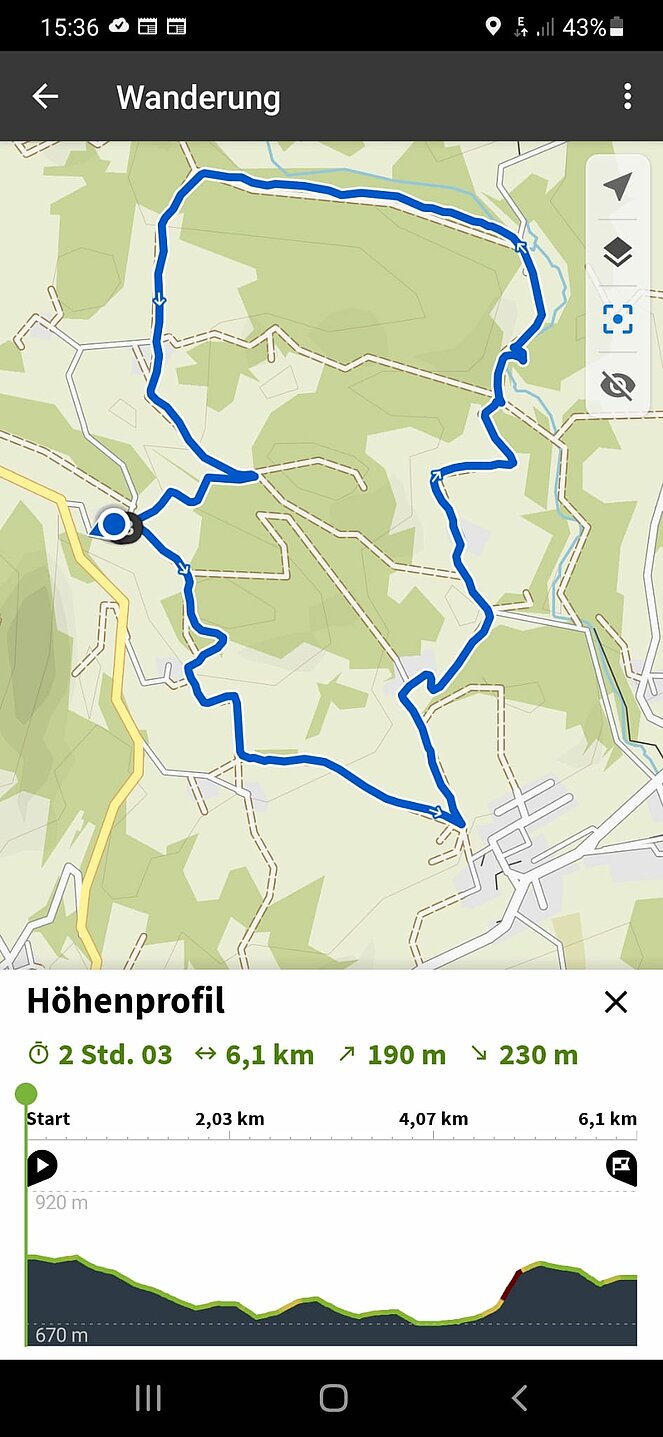Close the Höhenprofil panel
The image size is (663, 1437).
point(616,1002)
